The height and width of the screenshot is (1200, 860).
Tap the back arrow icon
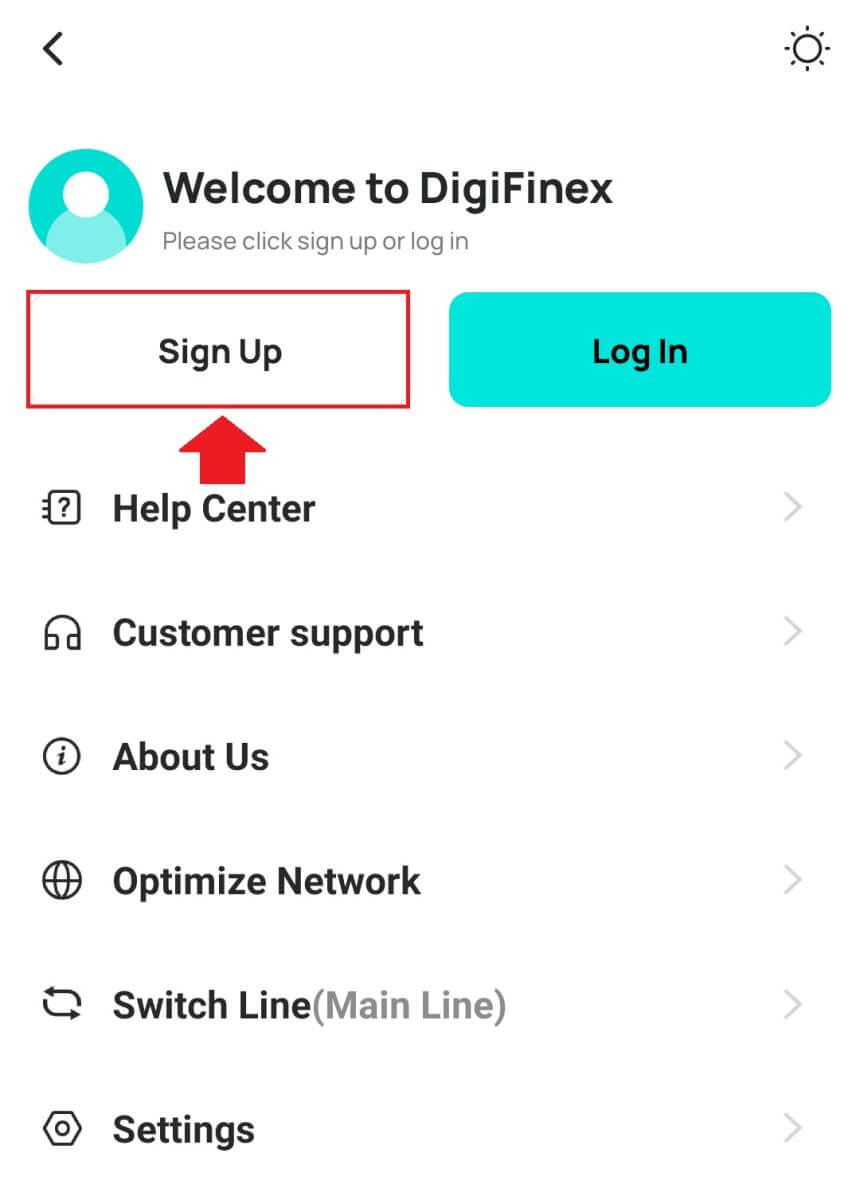(x=52, y=47)
